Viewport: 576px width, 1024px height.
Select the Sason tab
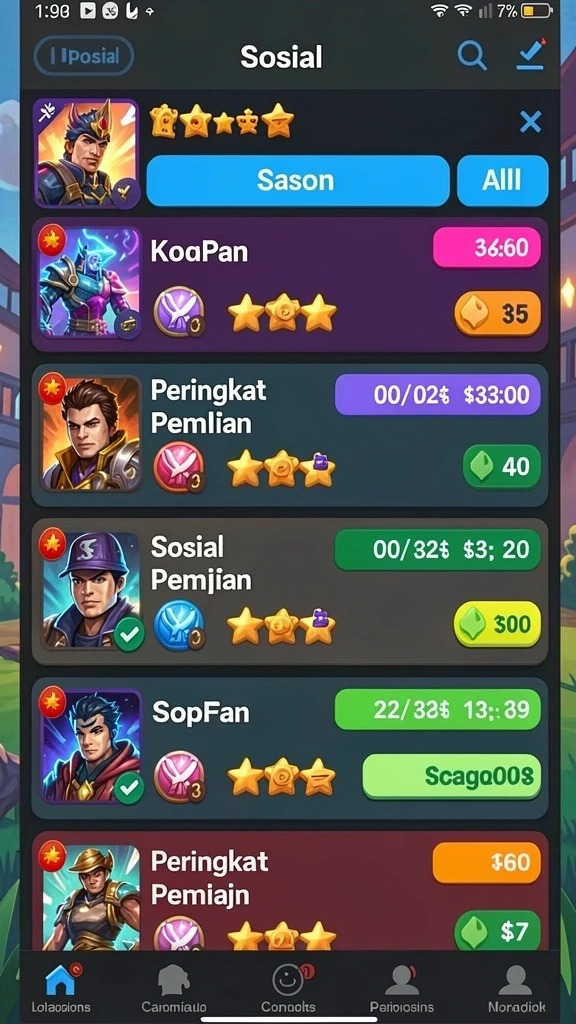pyautogui.click(x=298, y=180)
